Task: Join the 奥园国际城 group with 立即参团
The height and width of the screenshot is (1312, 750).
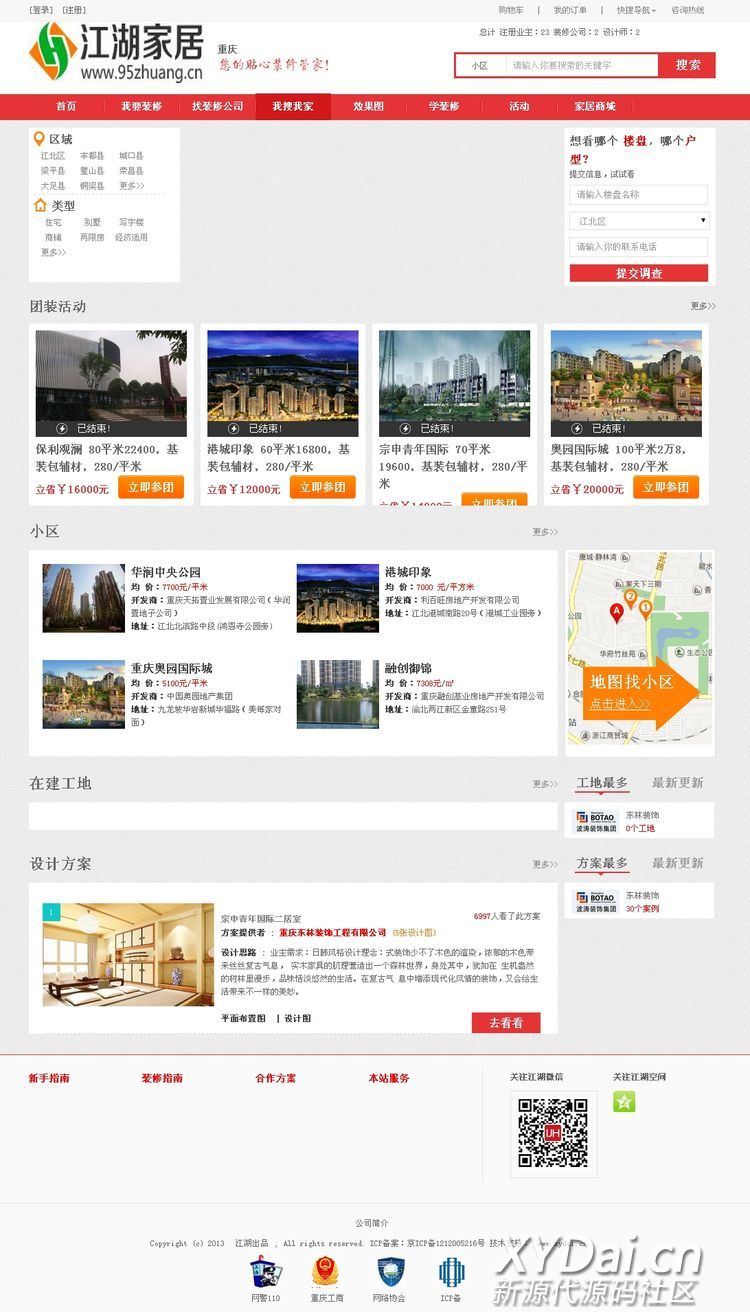Action: [665, 487]
